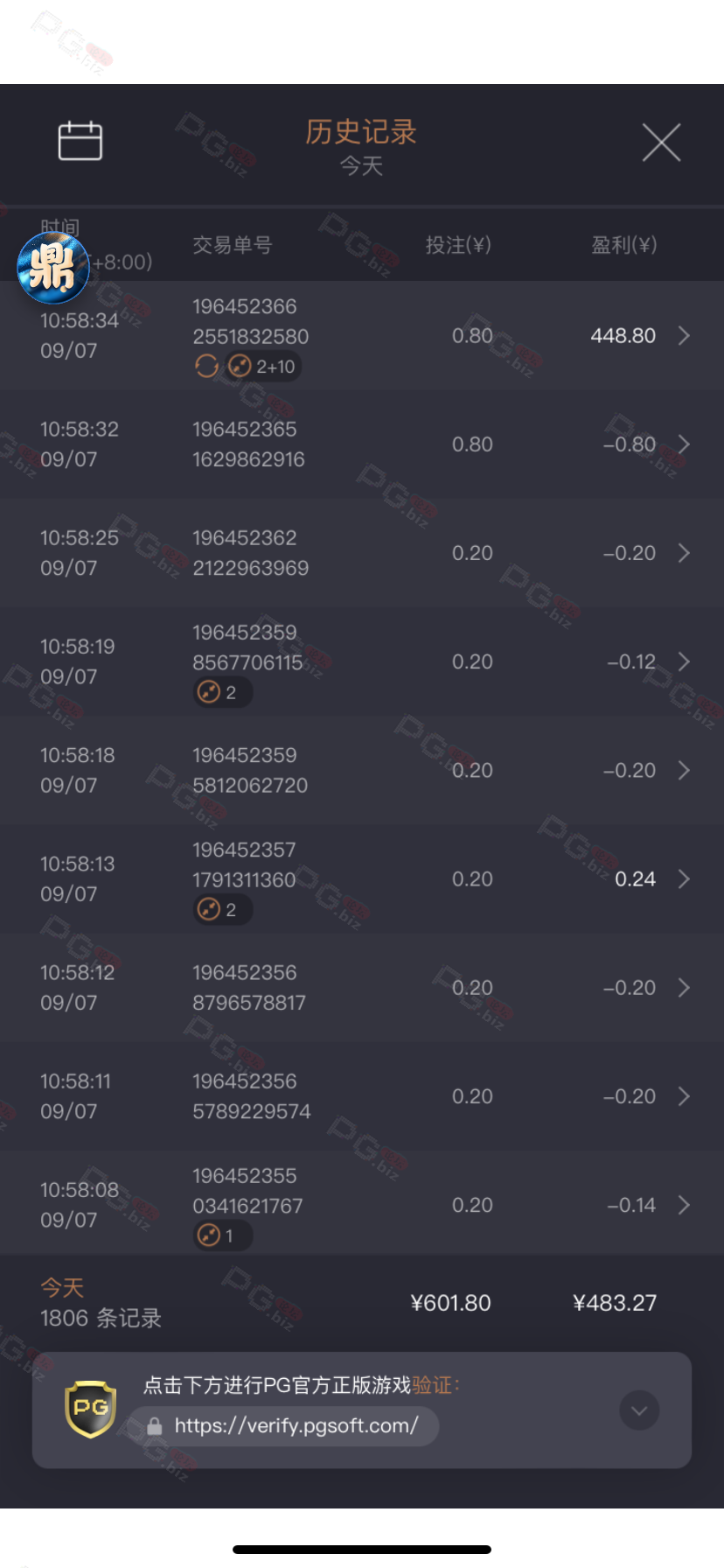Open the verify.pgsoft.com verification link
724x1568 pixels.
click(296, 1425)
